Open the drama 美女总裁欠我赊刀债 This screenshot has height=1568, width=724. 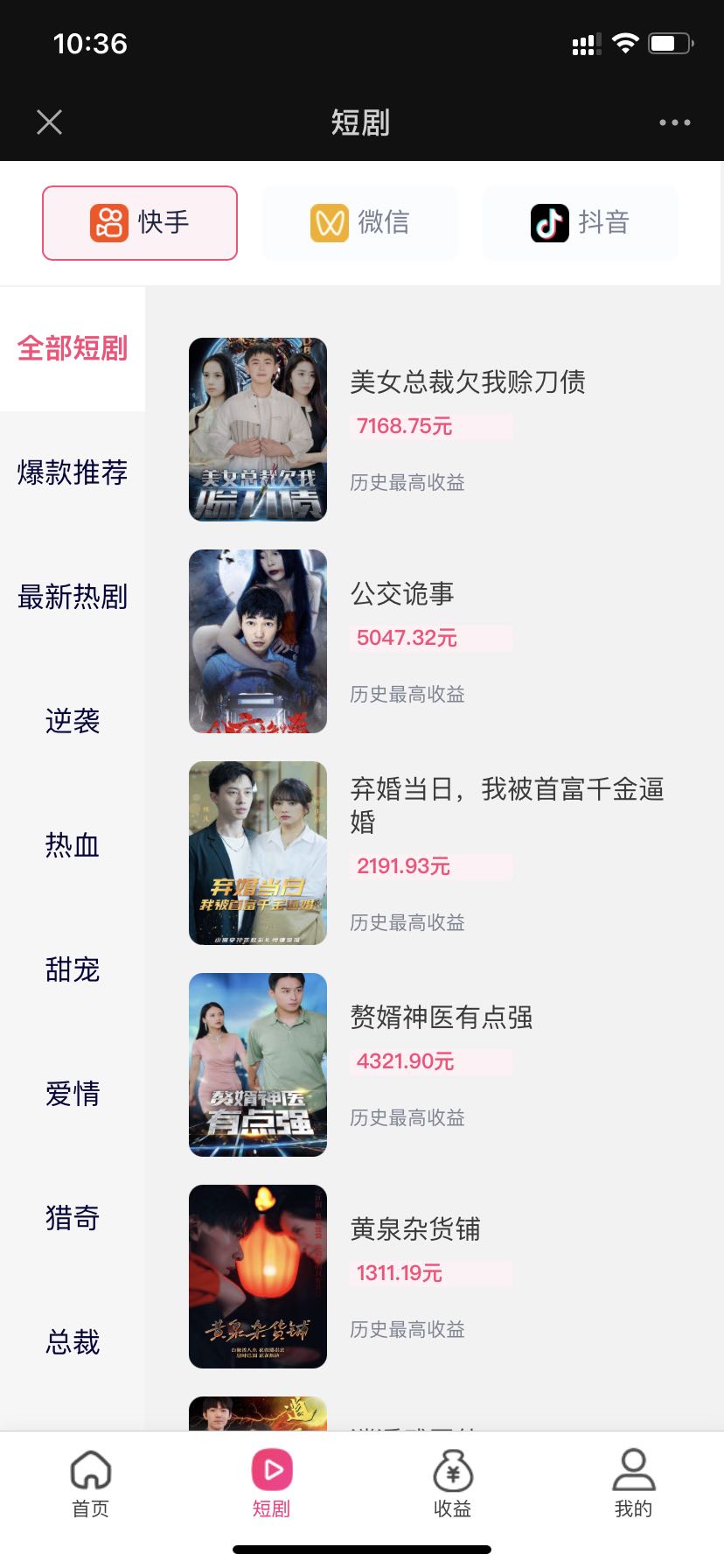pyautogui.click(x=467, y=382)
